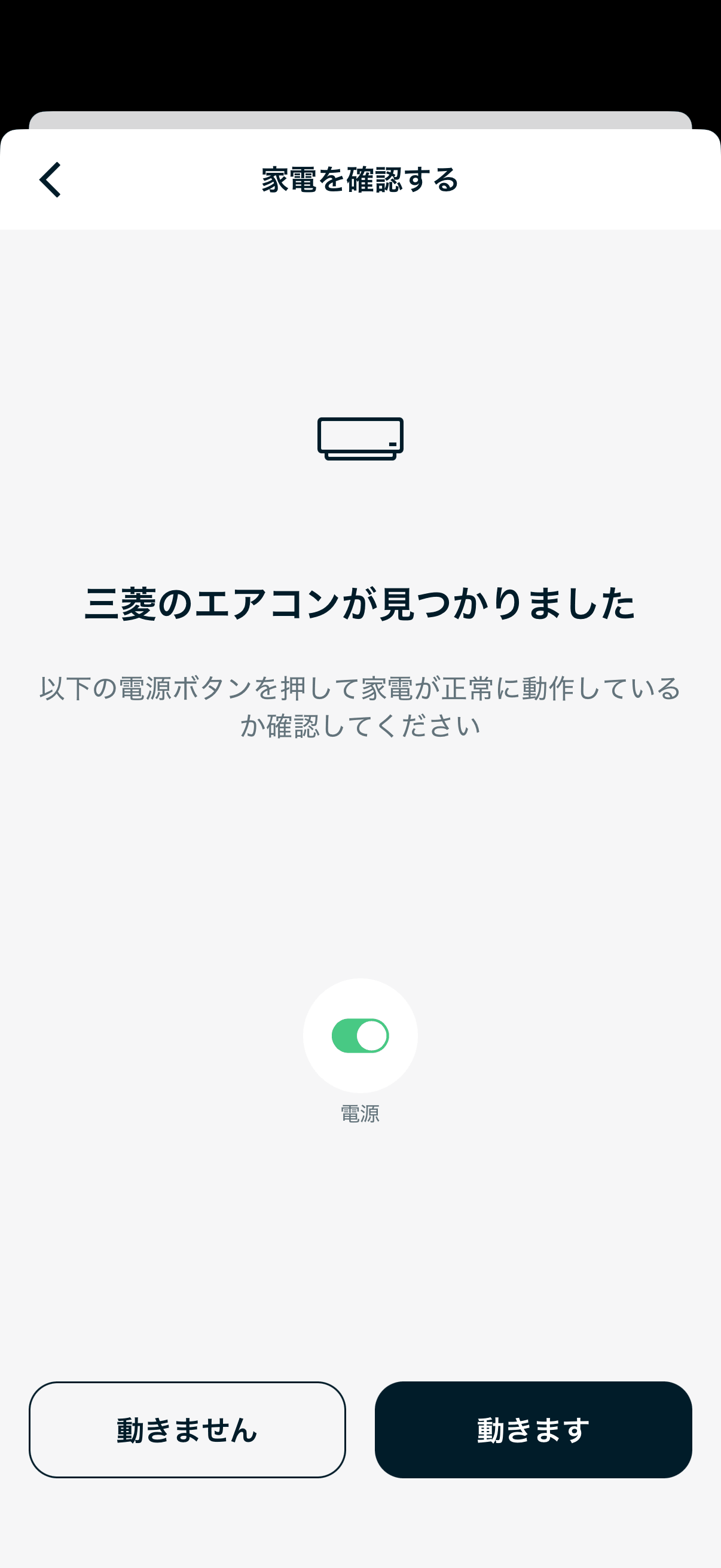Collapse this screen with the back arrow

point(50,180)
